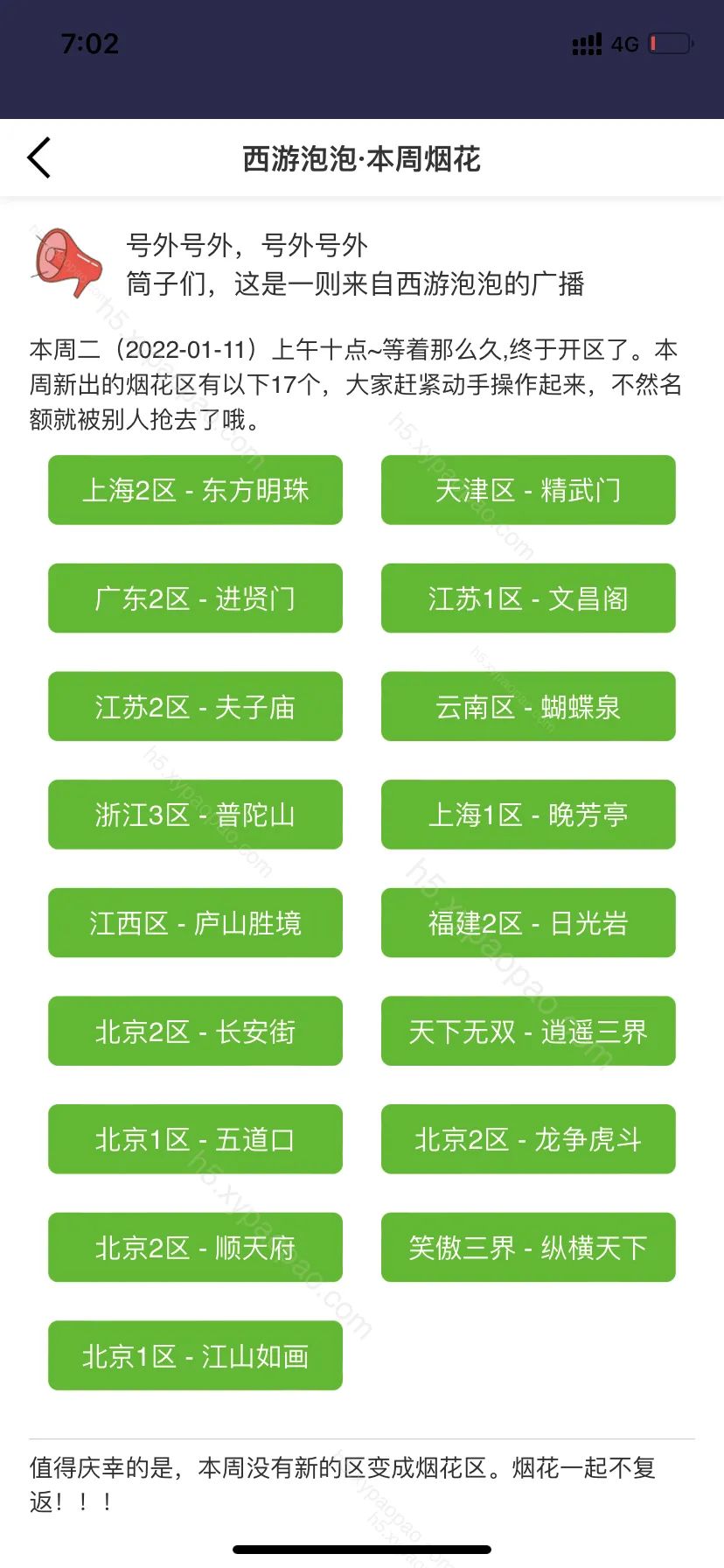Choose 北京2区 - 顺天府
724x1568 pixels.
[x=195, y=1248]
